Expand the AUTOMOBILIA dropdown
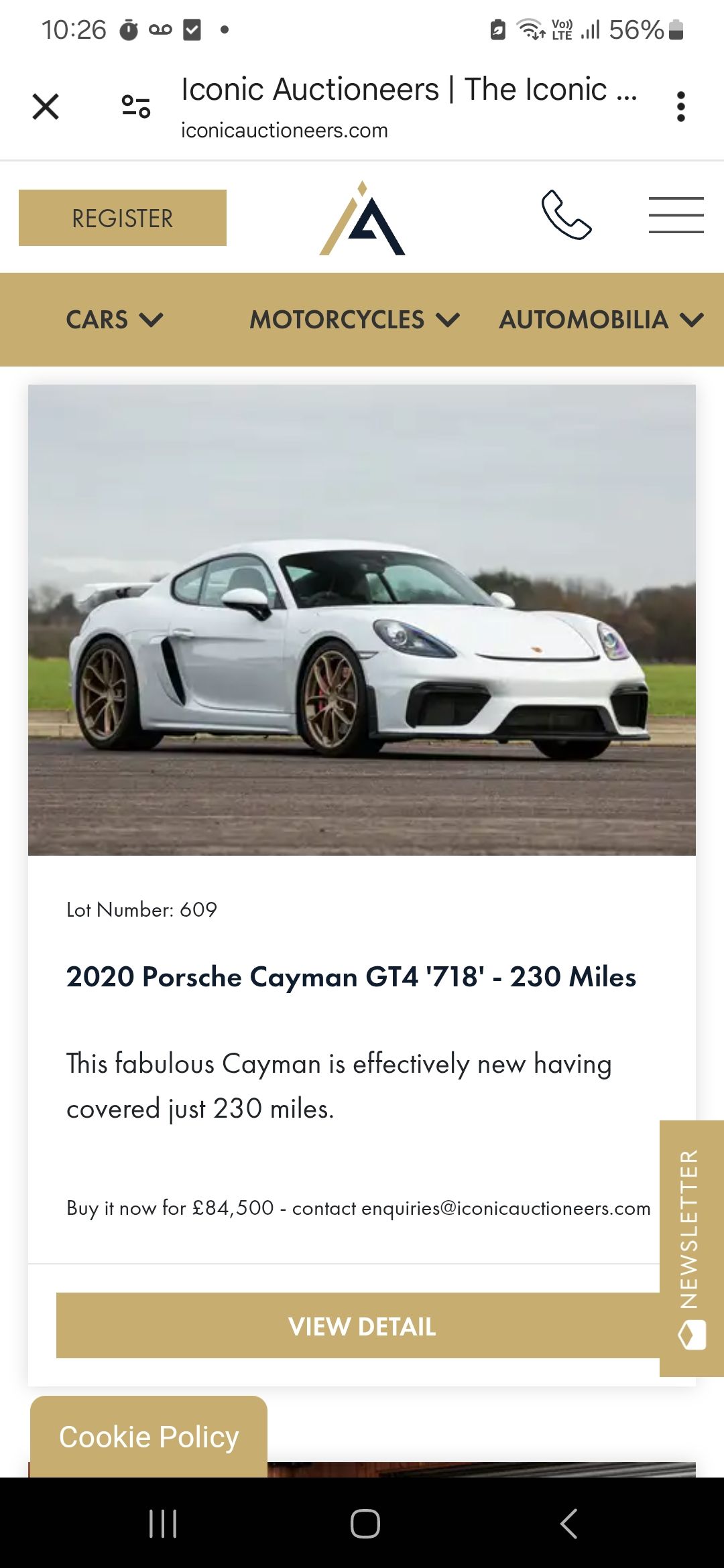Image resolution: width=724 pixels, height=1568 pixels. click(x=601, y=320)
